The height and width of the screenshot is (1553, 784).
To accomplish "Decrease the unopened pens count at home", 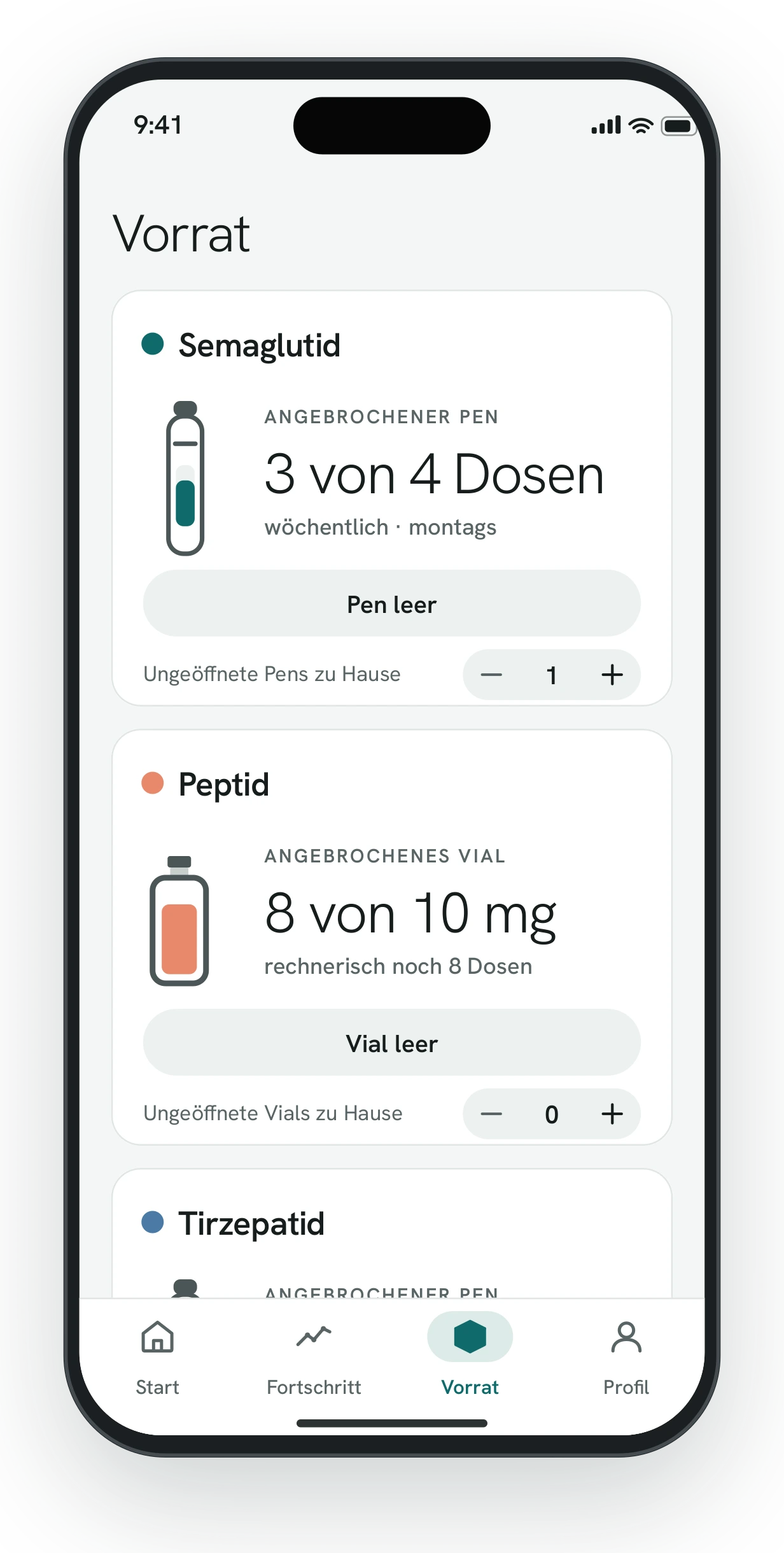I will pyautogui.click(x=491, y=675).
